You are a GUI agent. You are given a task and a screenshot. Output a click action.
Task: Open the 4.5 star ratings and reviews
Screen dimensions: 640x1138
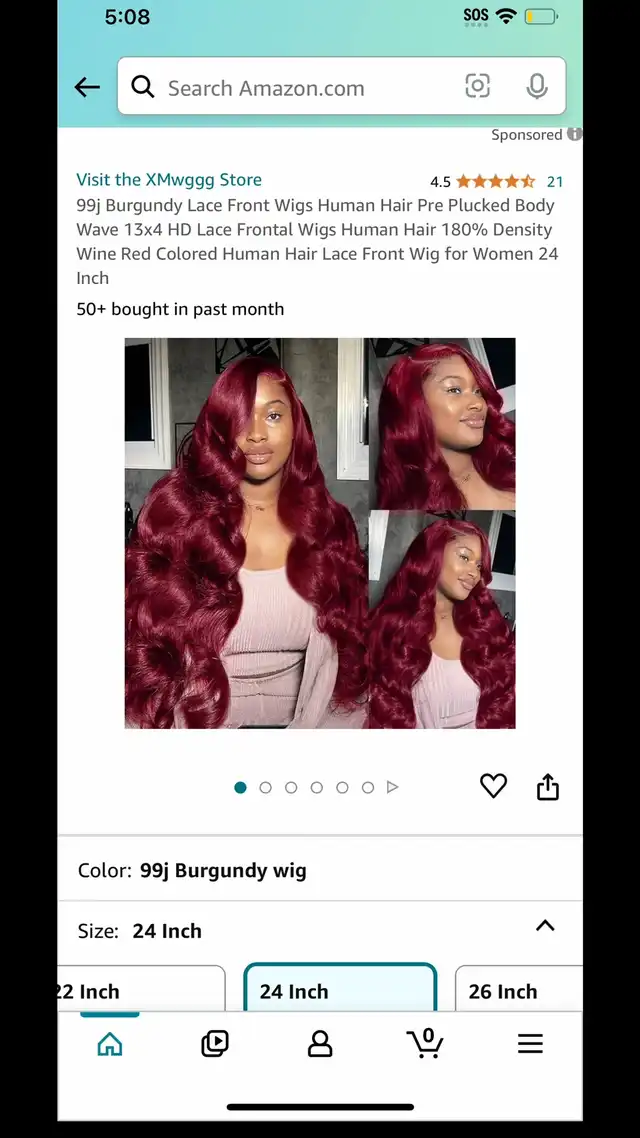(496, 181)
